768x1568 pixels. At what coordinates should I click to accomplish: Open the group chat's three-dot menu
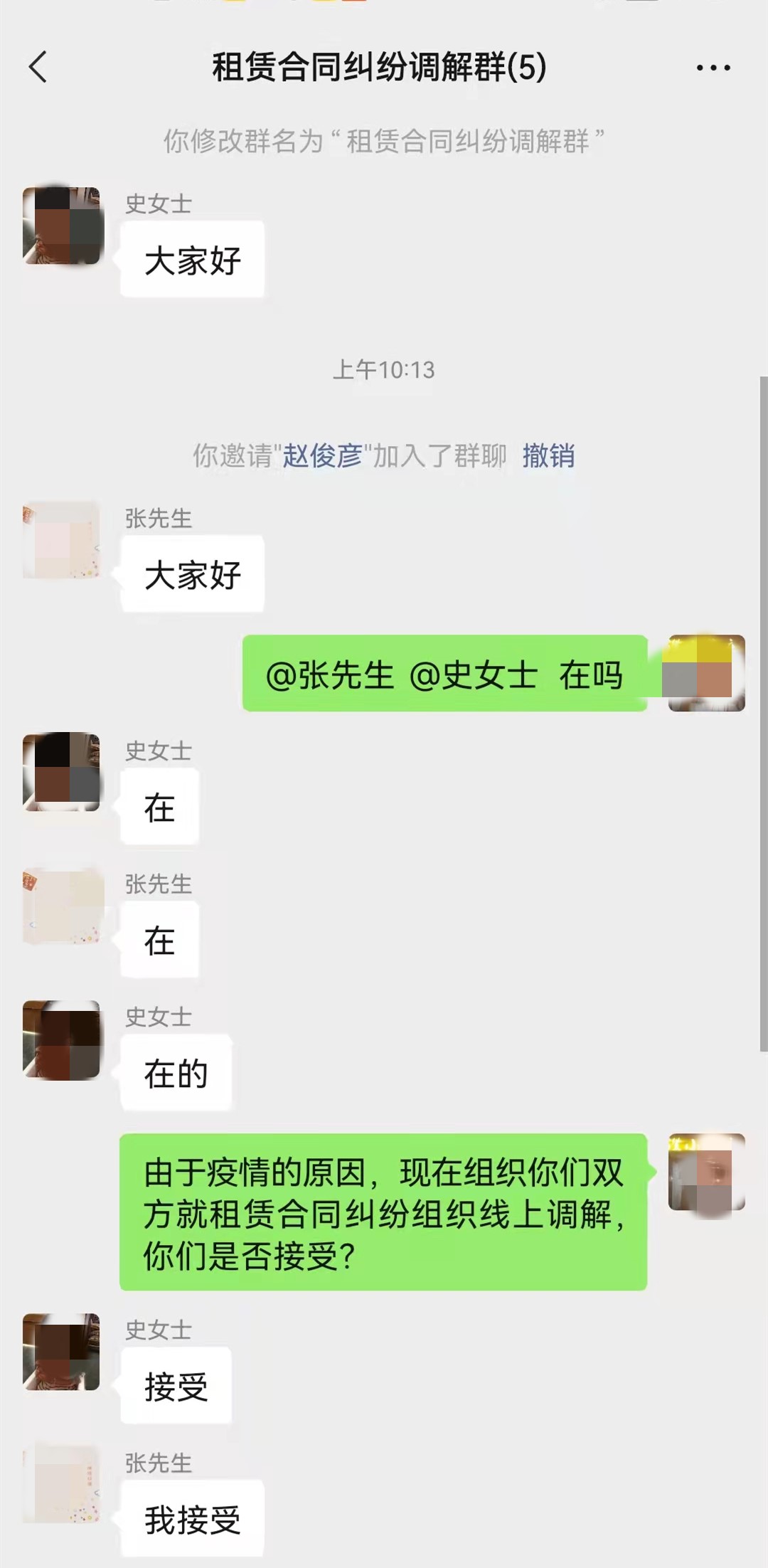pos(713,68)
